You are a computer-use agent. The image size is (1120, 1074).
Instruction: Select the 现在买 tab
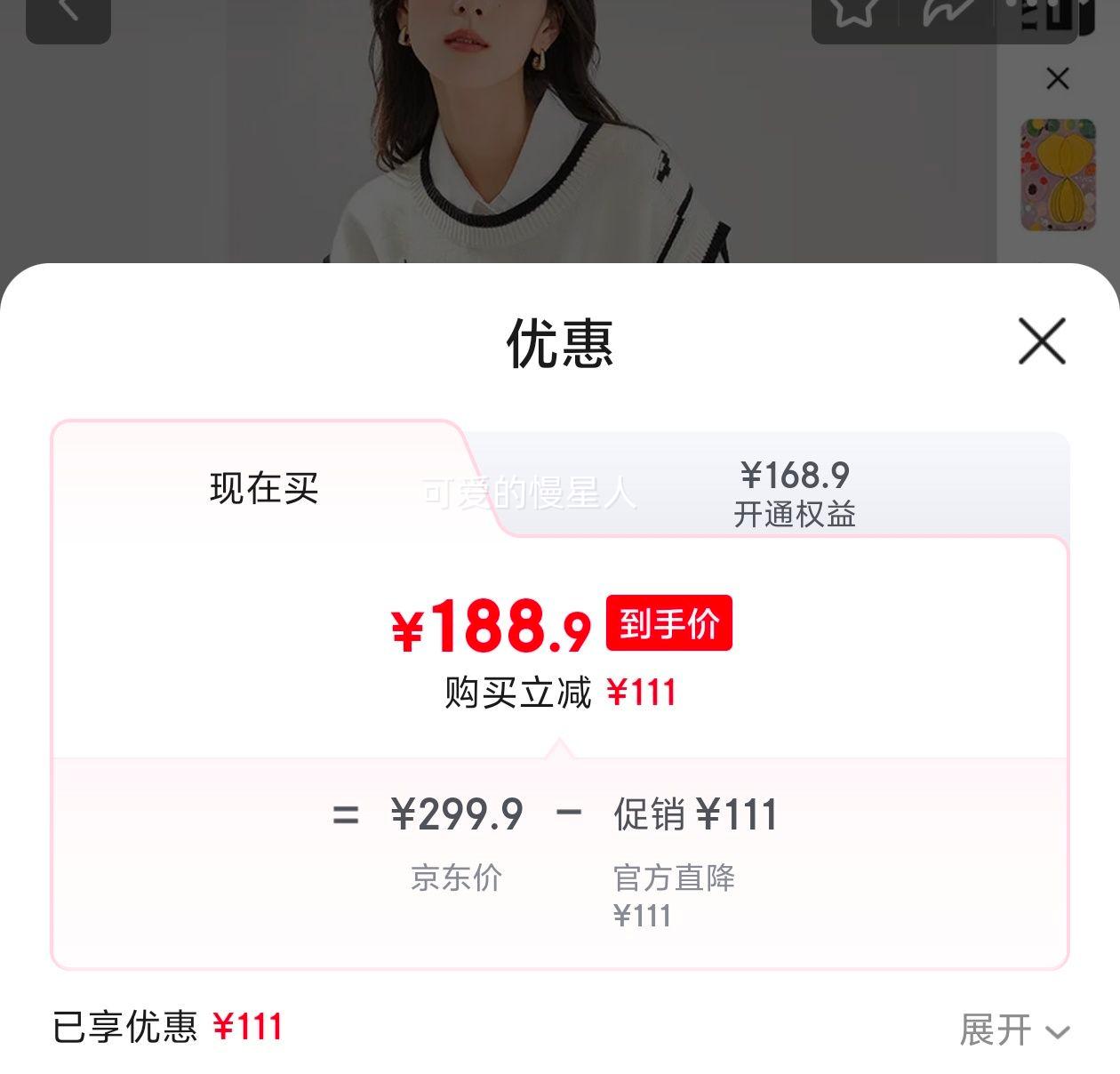(x=264, y=488)
